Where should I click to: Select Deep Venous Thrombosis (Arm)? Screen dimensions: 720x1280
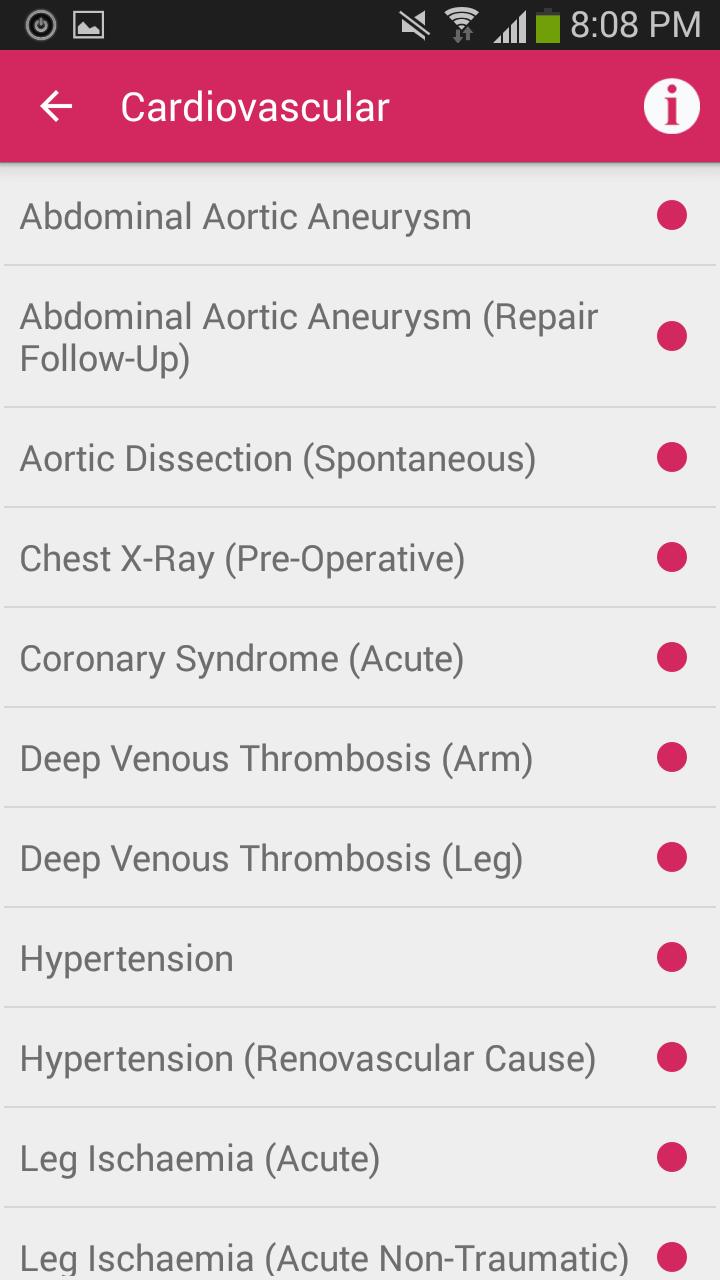click(276, 759)
